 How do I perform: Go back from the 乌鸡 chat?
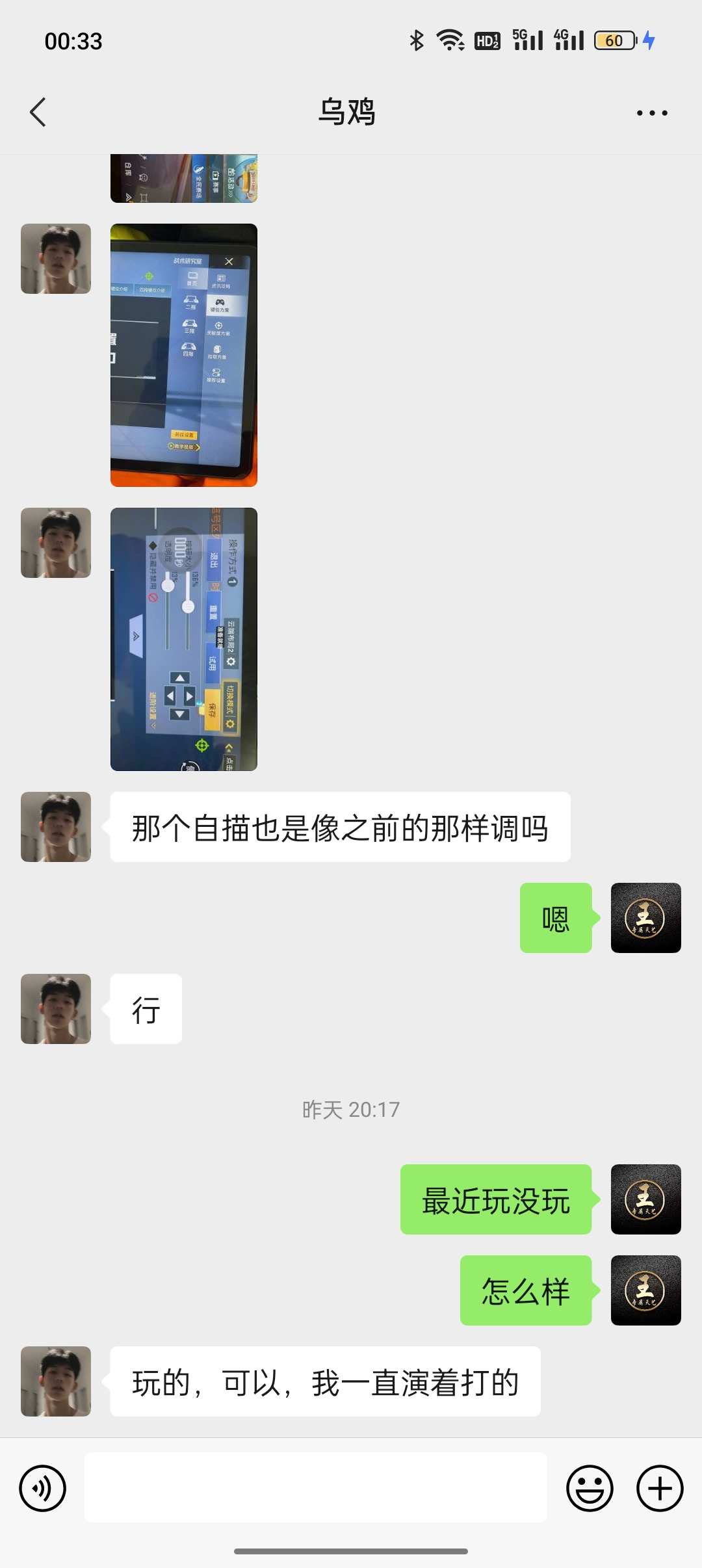coord(38,112)
